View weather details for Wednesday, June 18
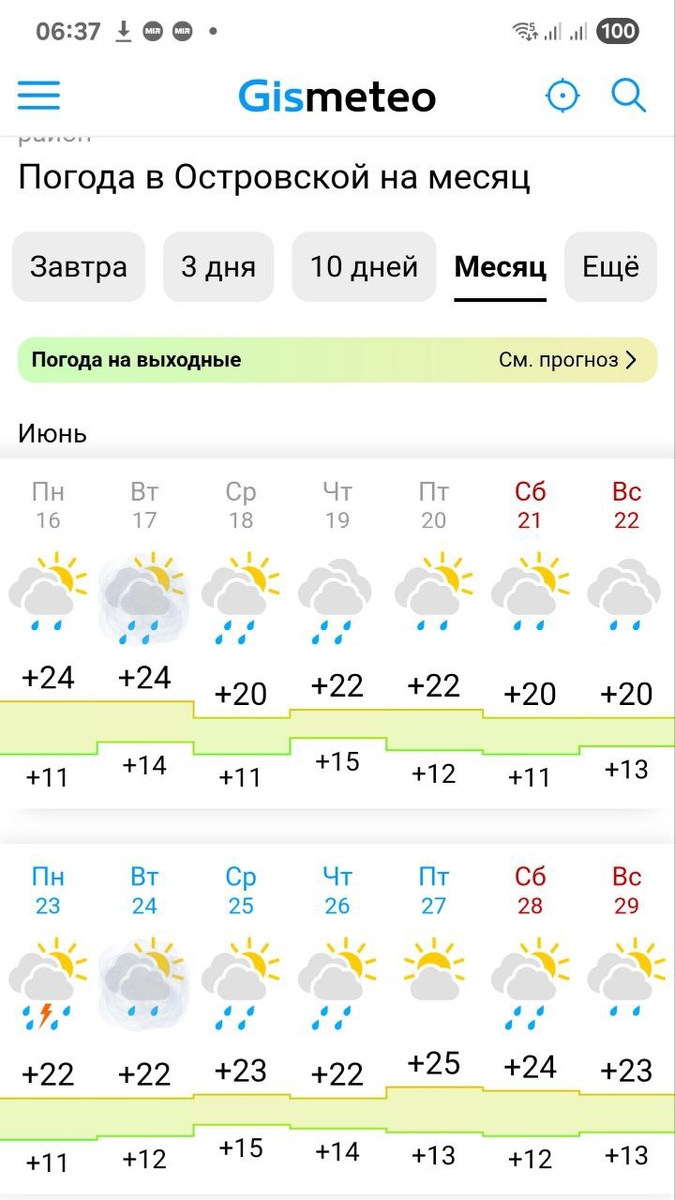This screenshot has height=1200, width=675. point(241,630)
